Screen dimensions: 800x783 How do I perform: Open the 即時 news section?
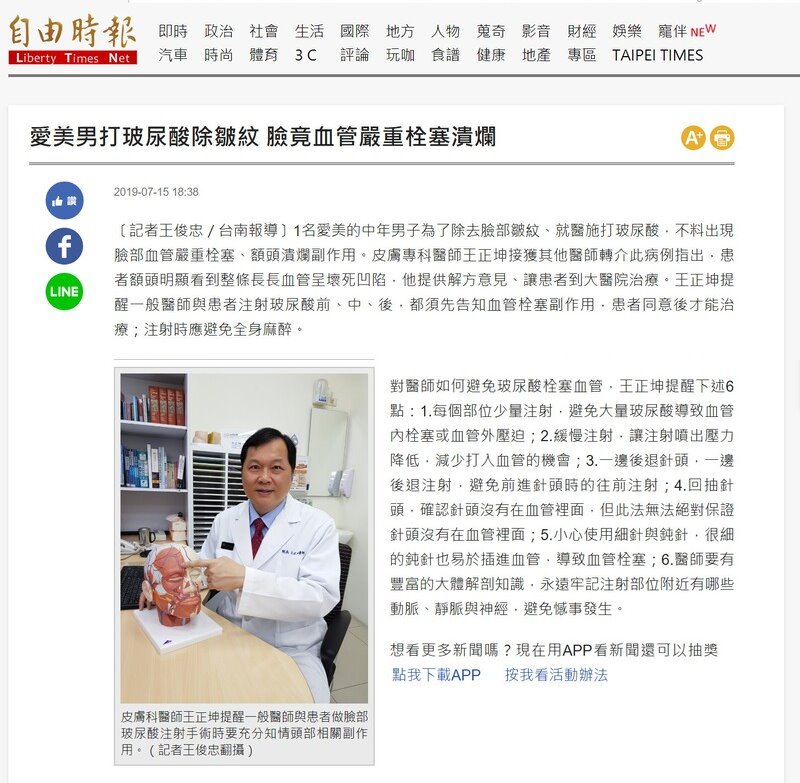(173, 31)
